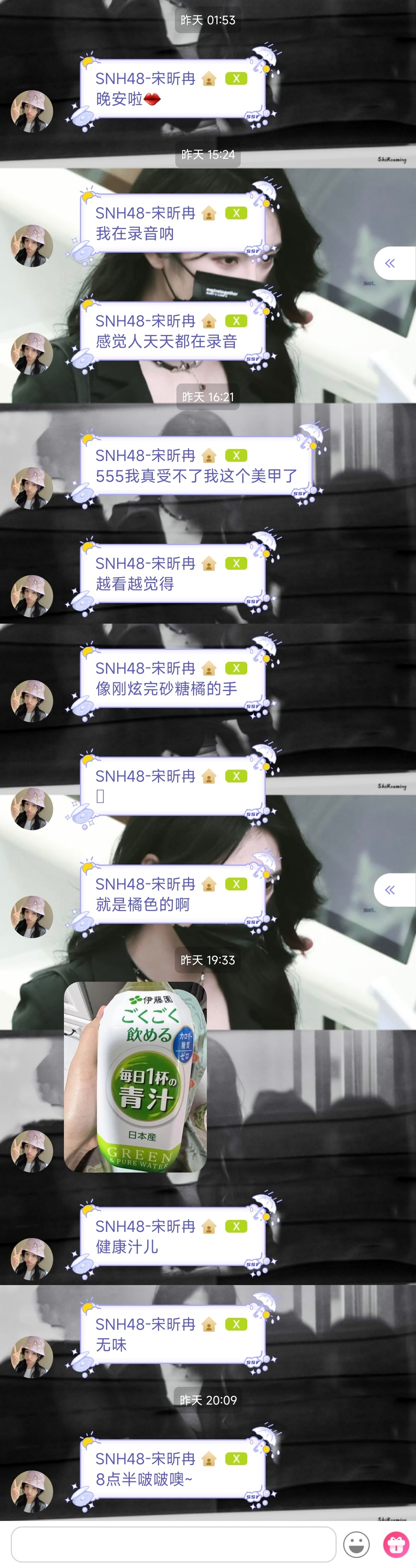Open avatar beside 8点半啵啵噢 message
The image size is (416, 1568).
(32, 1491)
